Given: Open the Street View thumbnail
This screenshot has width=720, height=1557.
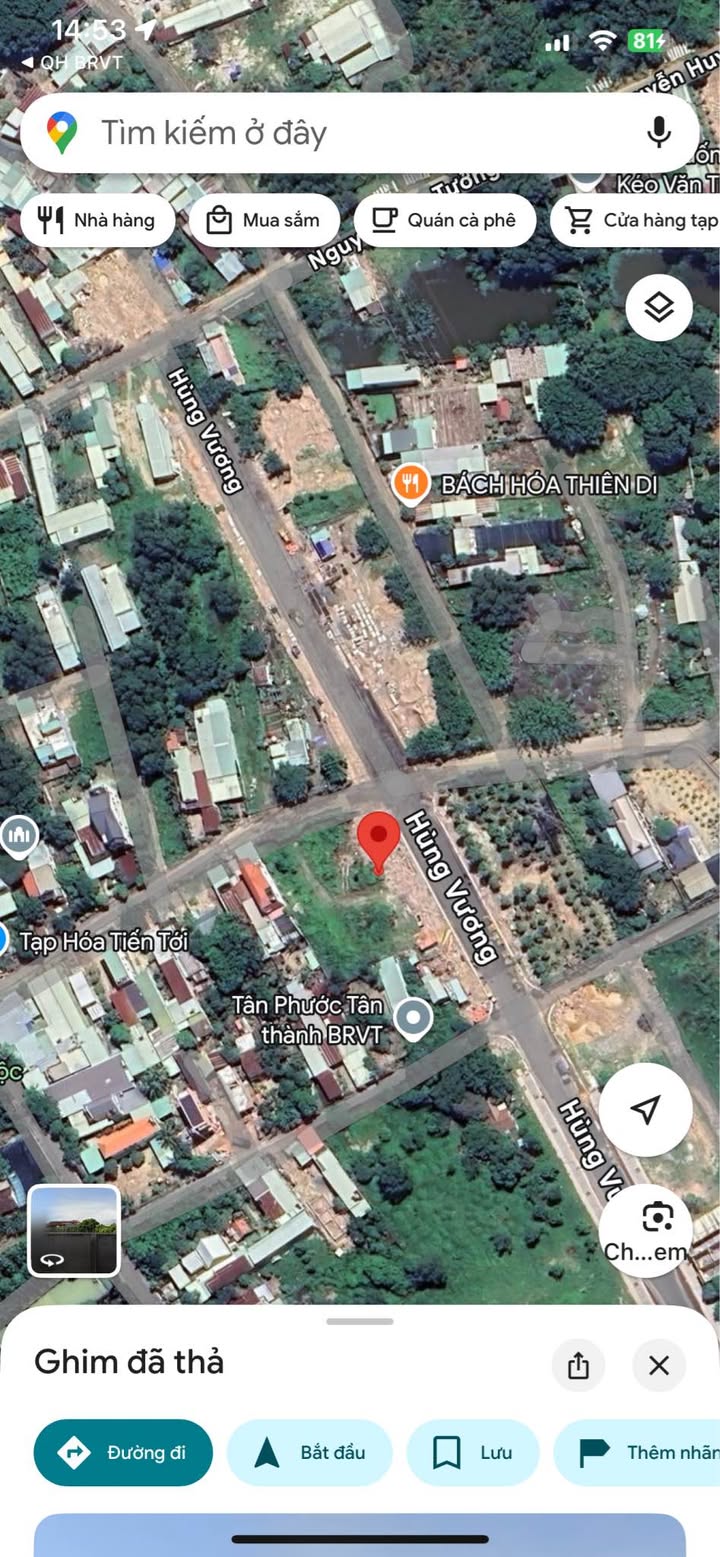Looking at the screenshot, I should pyautogui.click(x=74, y=1231).
